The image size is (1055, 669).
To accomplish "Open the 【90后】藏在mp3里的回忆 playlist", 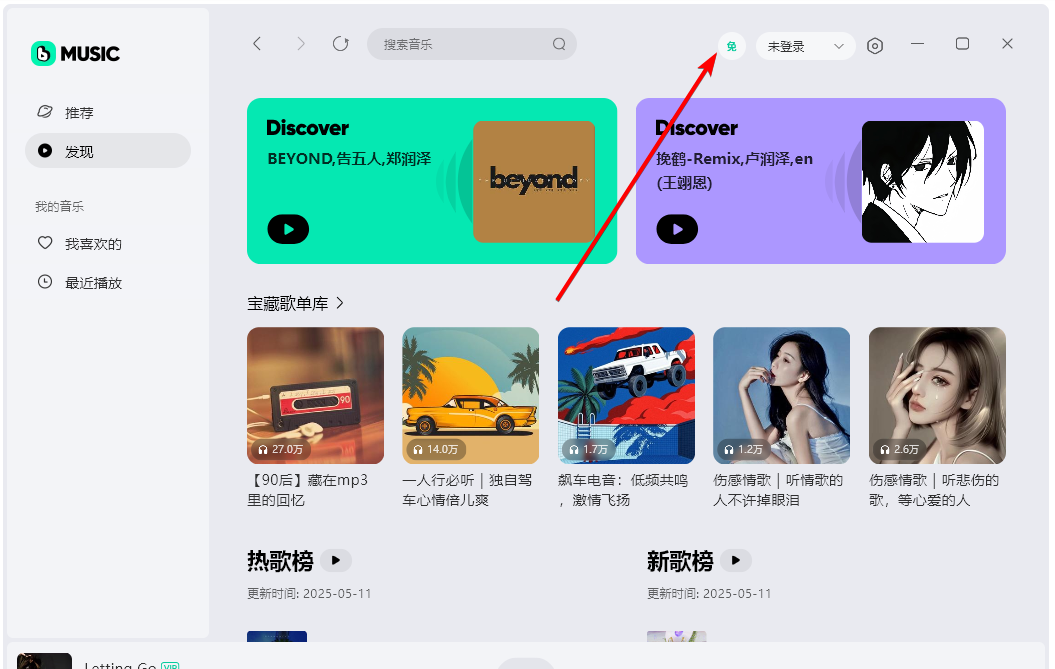I will pos(315,396).
